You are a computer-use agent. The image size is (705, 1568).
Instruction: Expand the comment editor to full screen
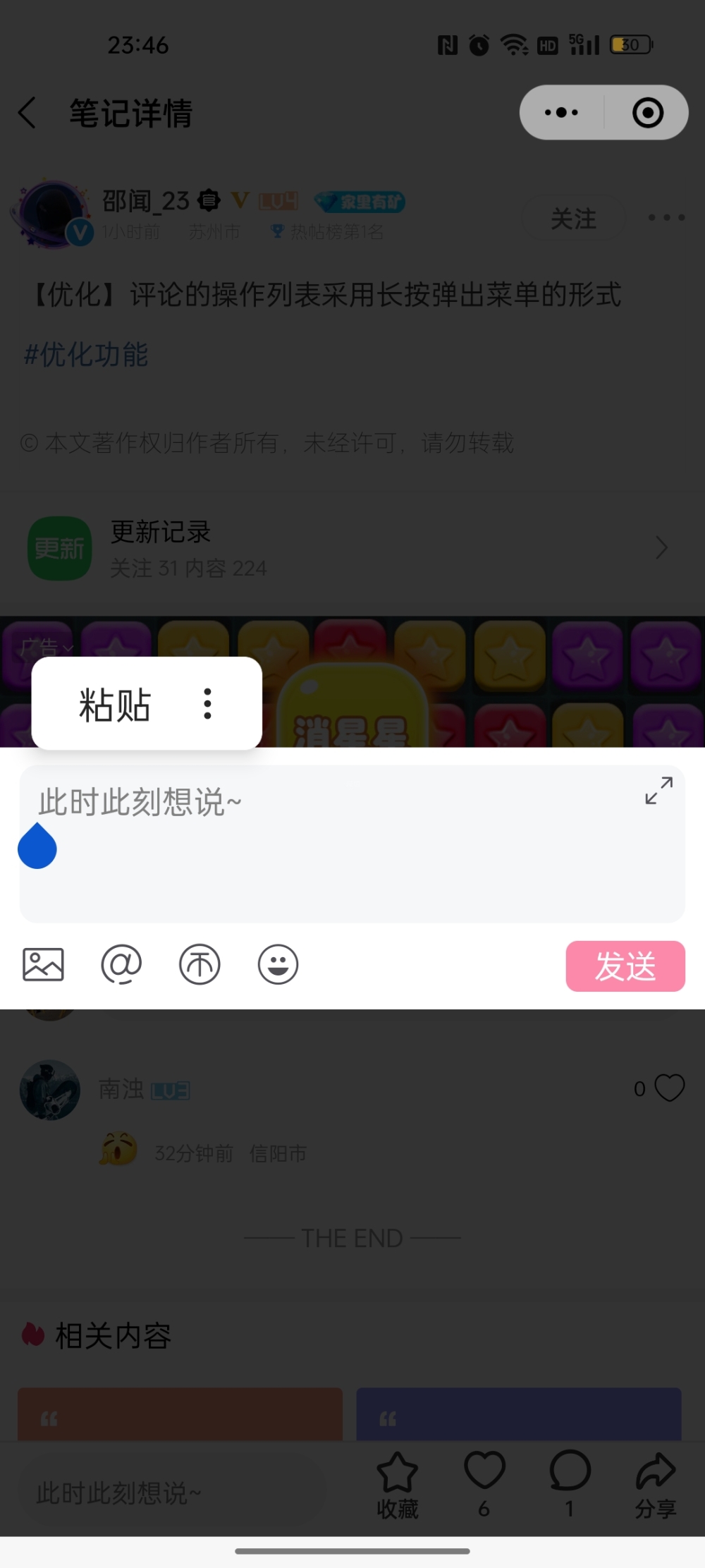(x=658, y=790)
